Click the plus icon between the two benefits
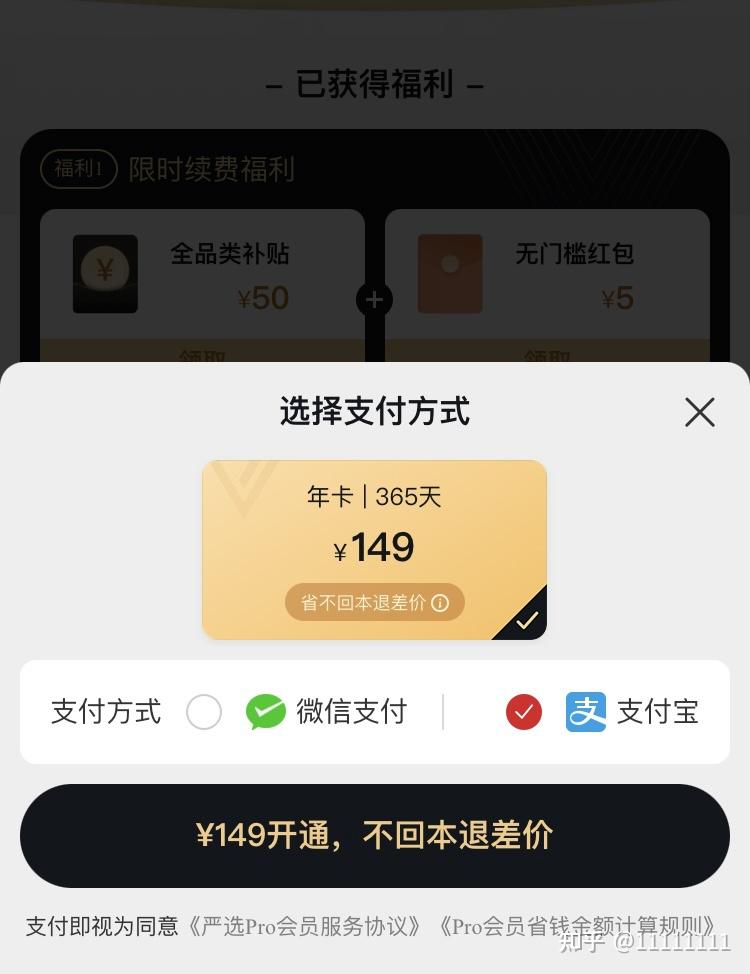 (x=374, y=299)
